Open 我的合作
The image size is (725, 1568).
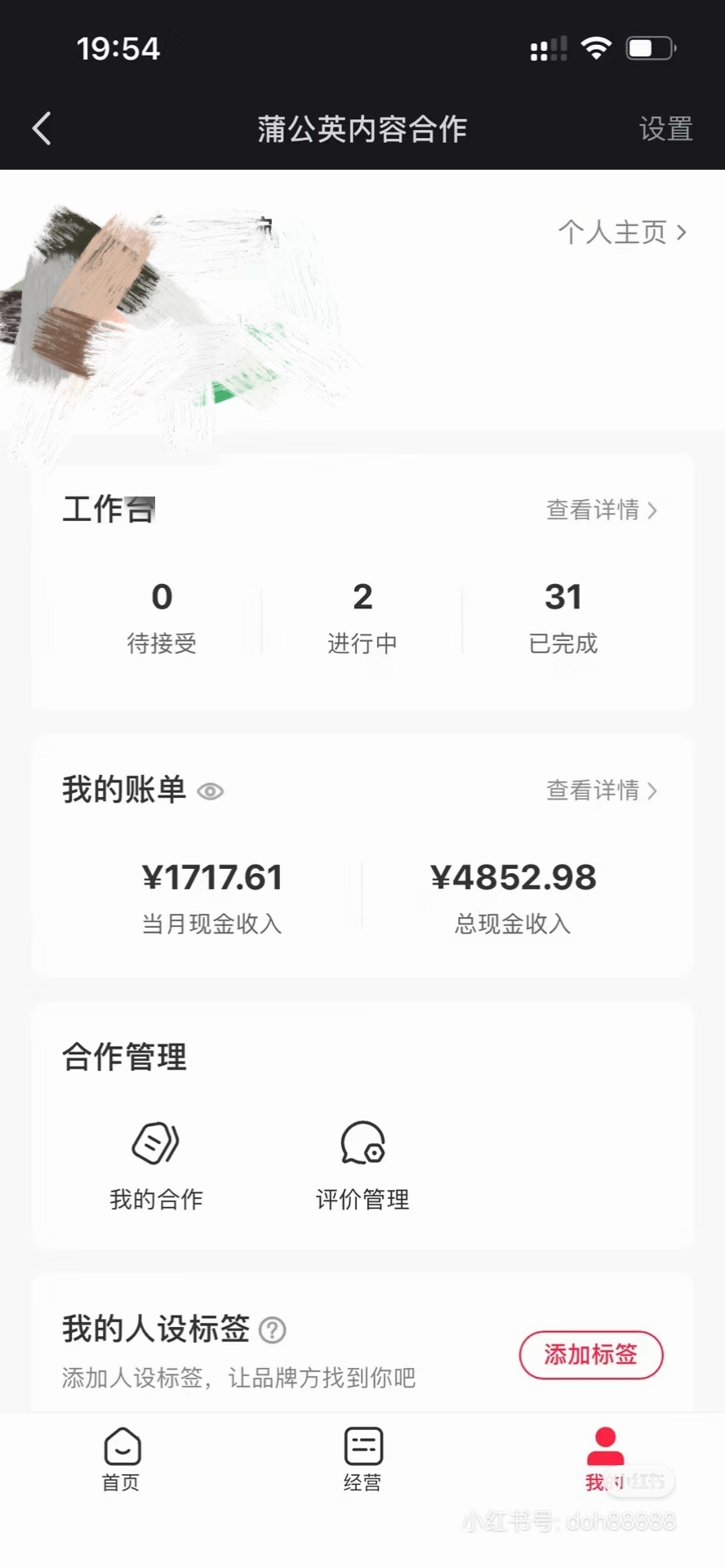point(156,1165)
